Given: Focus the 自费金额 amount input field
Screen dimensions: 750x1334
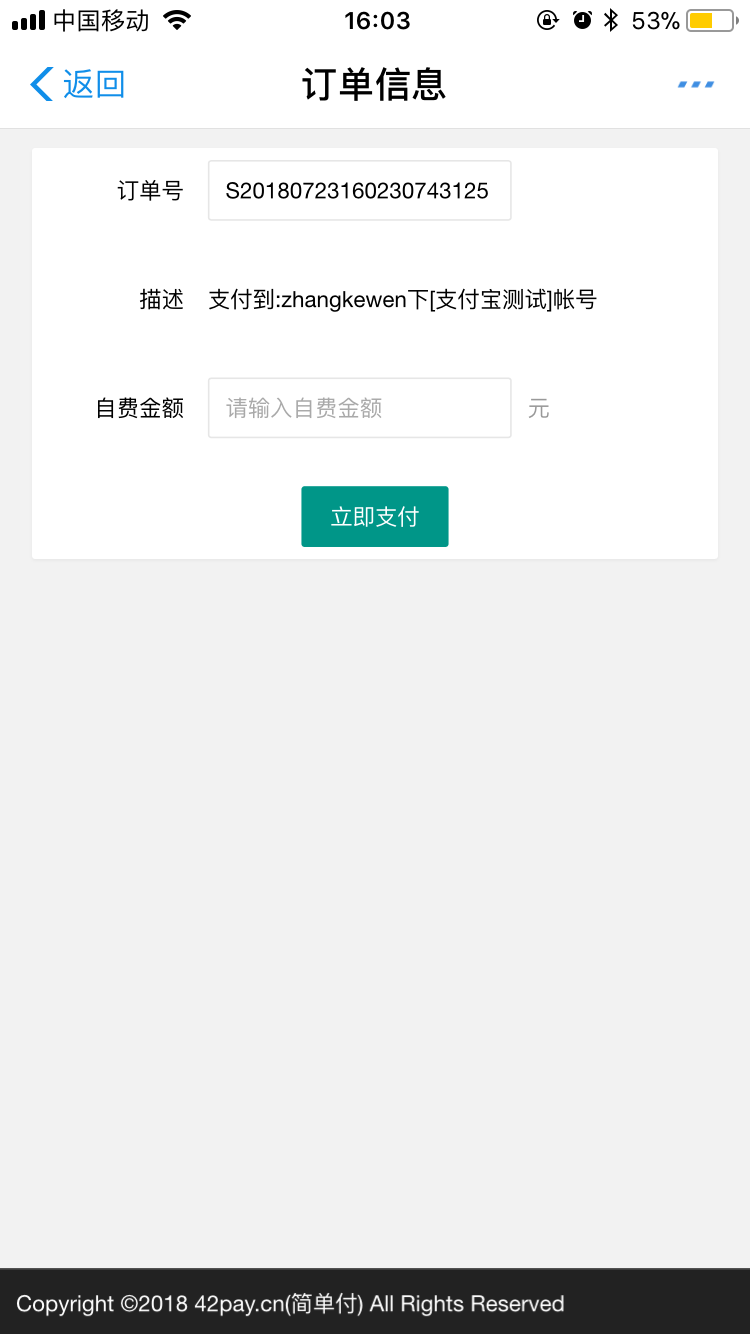Looking at the screenshot, I should pos(359,408).
